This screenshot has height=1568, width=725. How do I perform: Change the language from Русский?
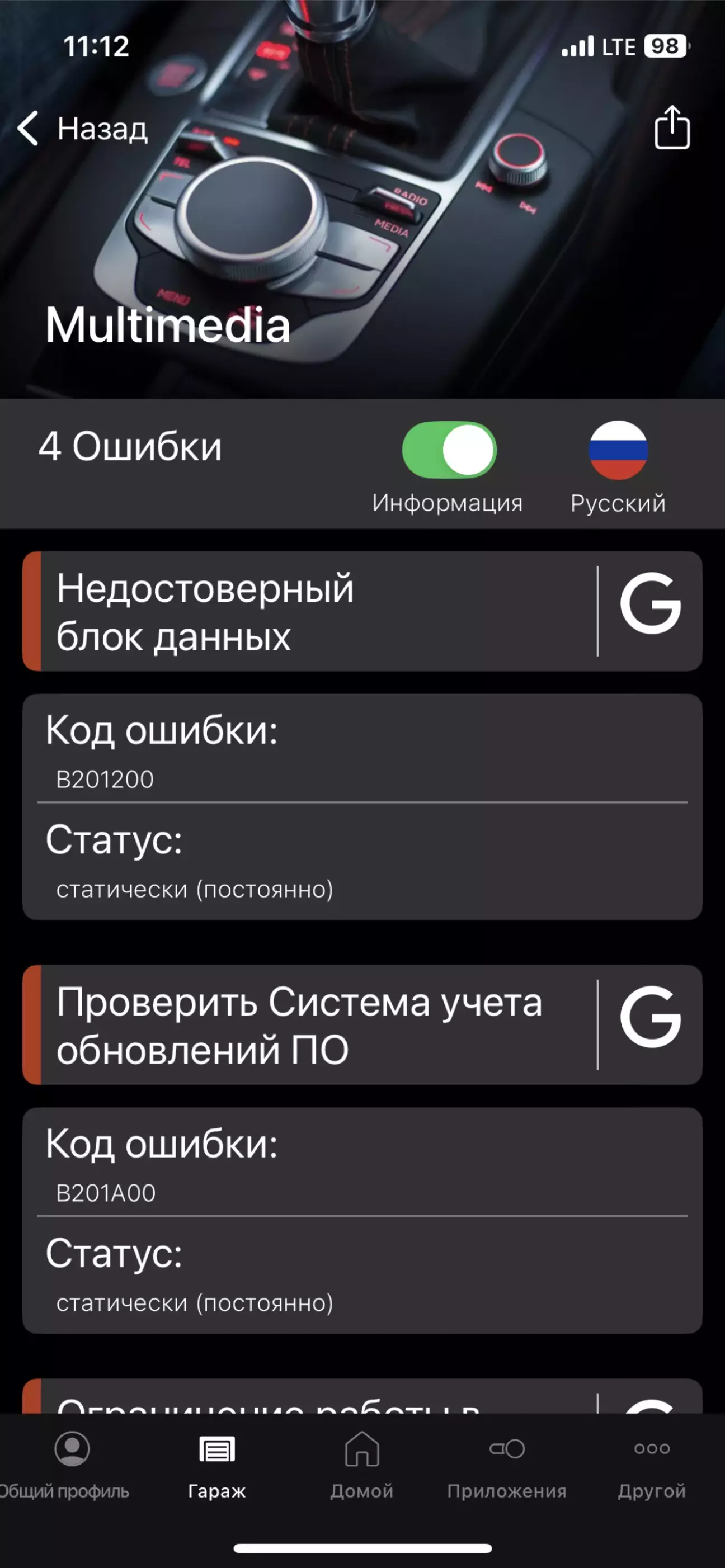[x=618, y=451]
